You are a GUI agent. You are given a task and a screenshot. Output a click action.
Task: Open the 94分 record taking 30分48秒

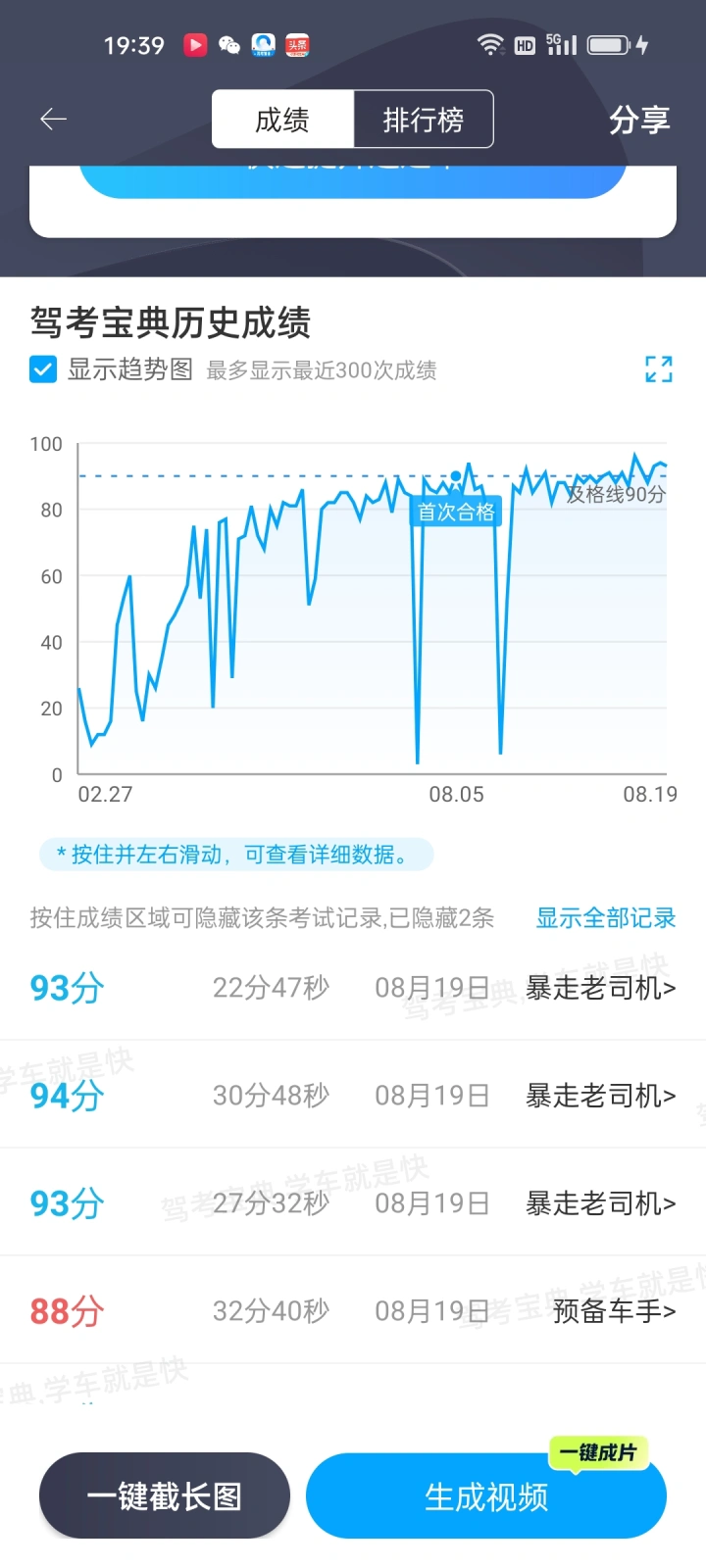pos(353,1096)
